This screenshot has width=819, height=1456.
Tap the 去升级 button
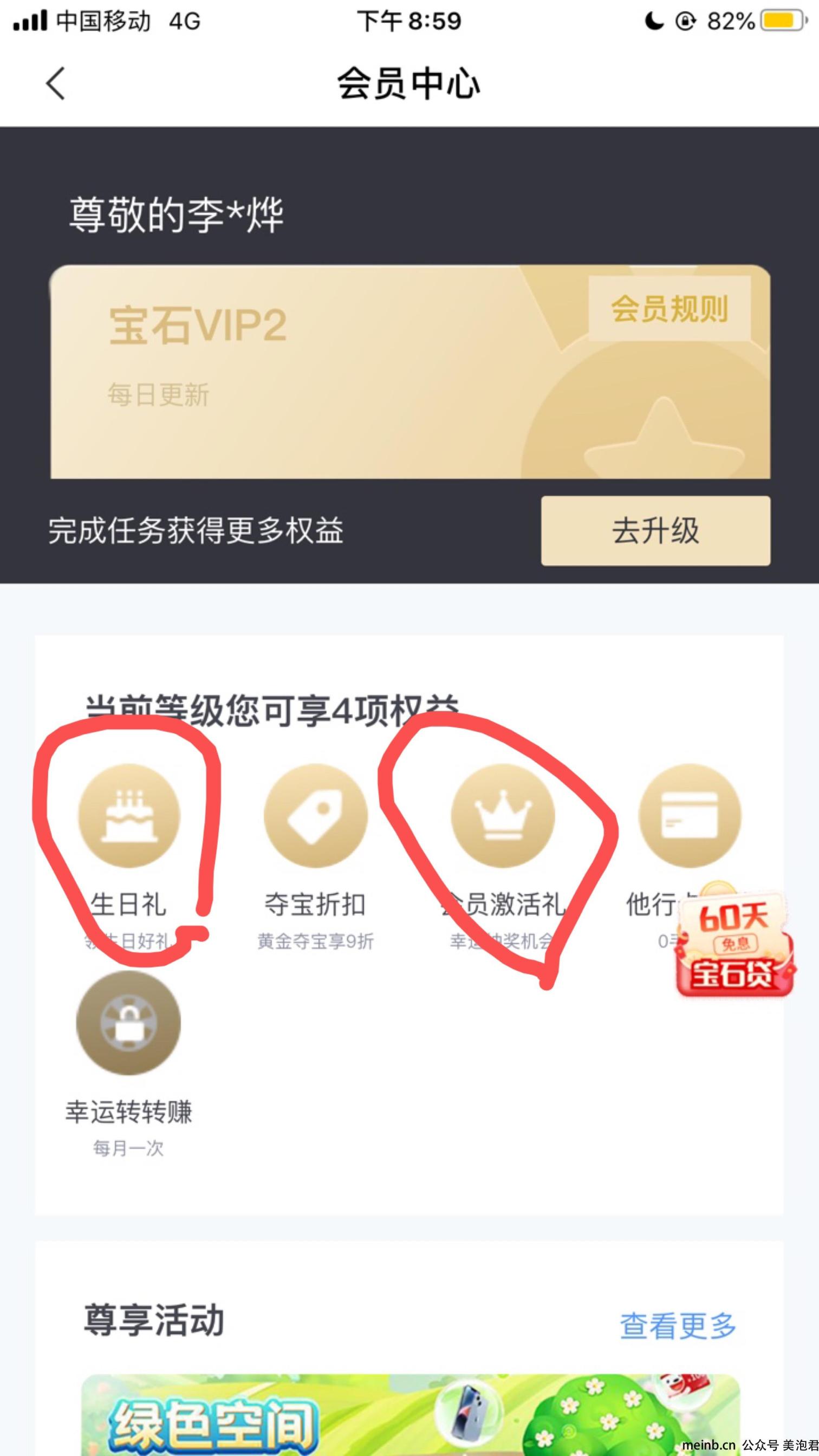[655, 531]
